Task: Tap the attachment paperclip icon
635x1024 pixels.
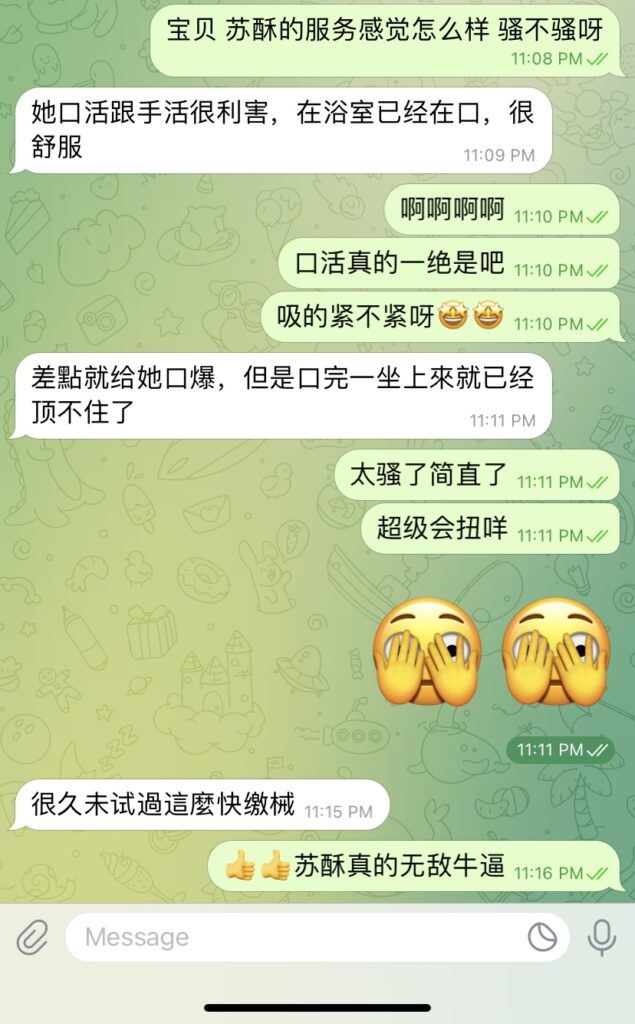Action: click(32, 937)
